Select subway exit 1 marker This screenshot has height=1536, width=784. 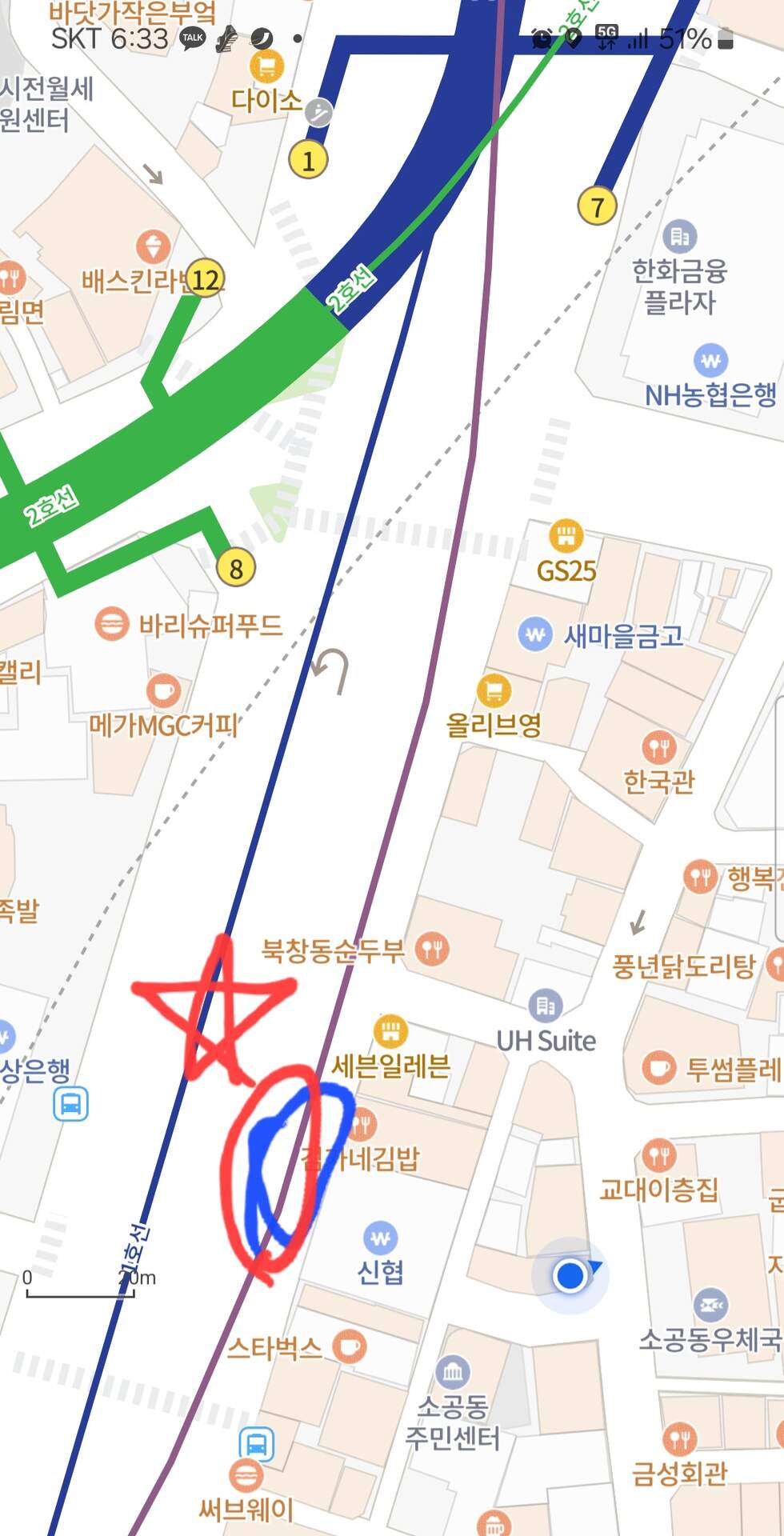click(x=308, y=160)
